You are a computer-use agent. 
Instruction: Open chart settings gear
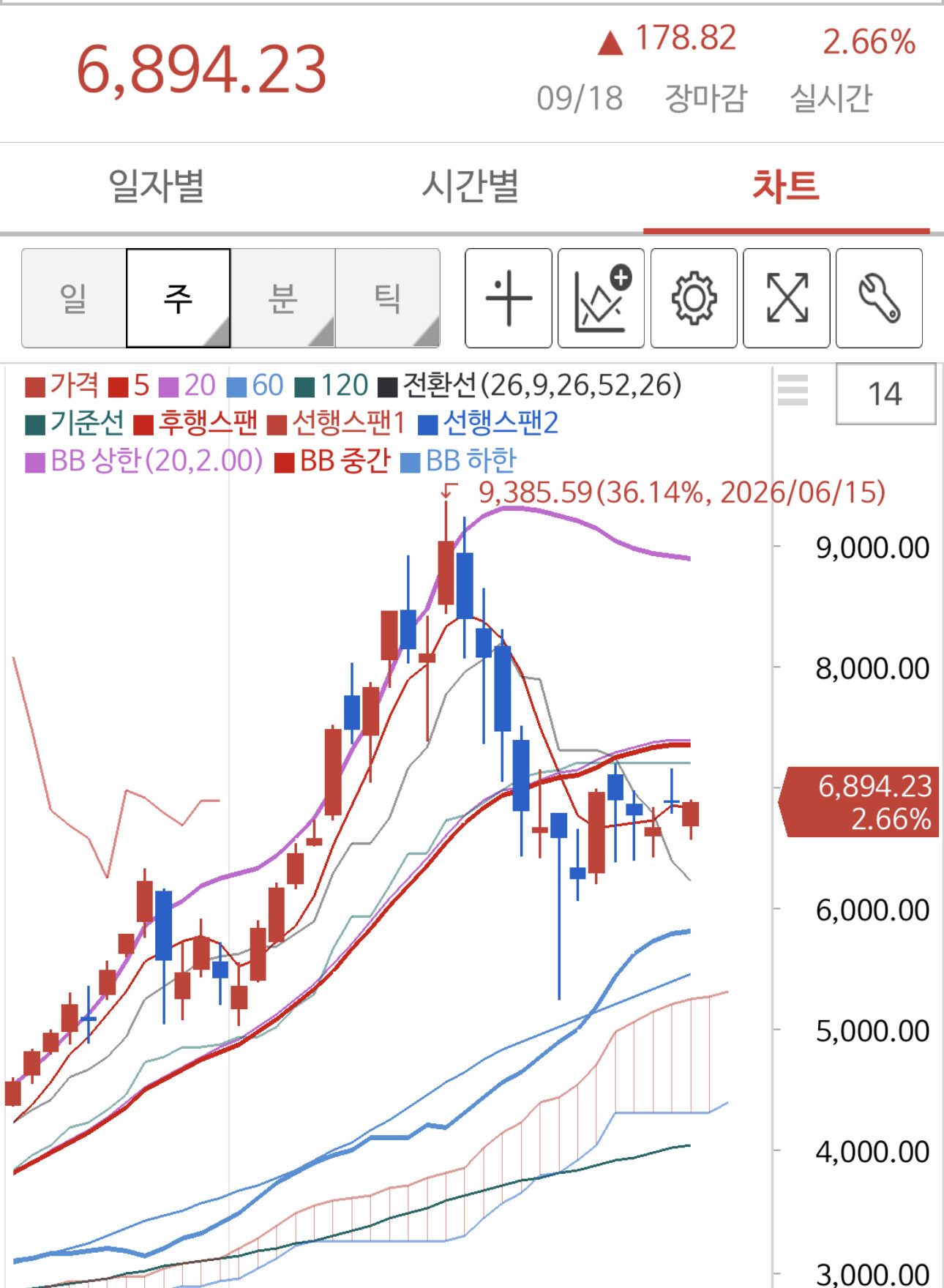[694, 298]
